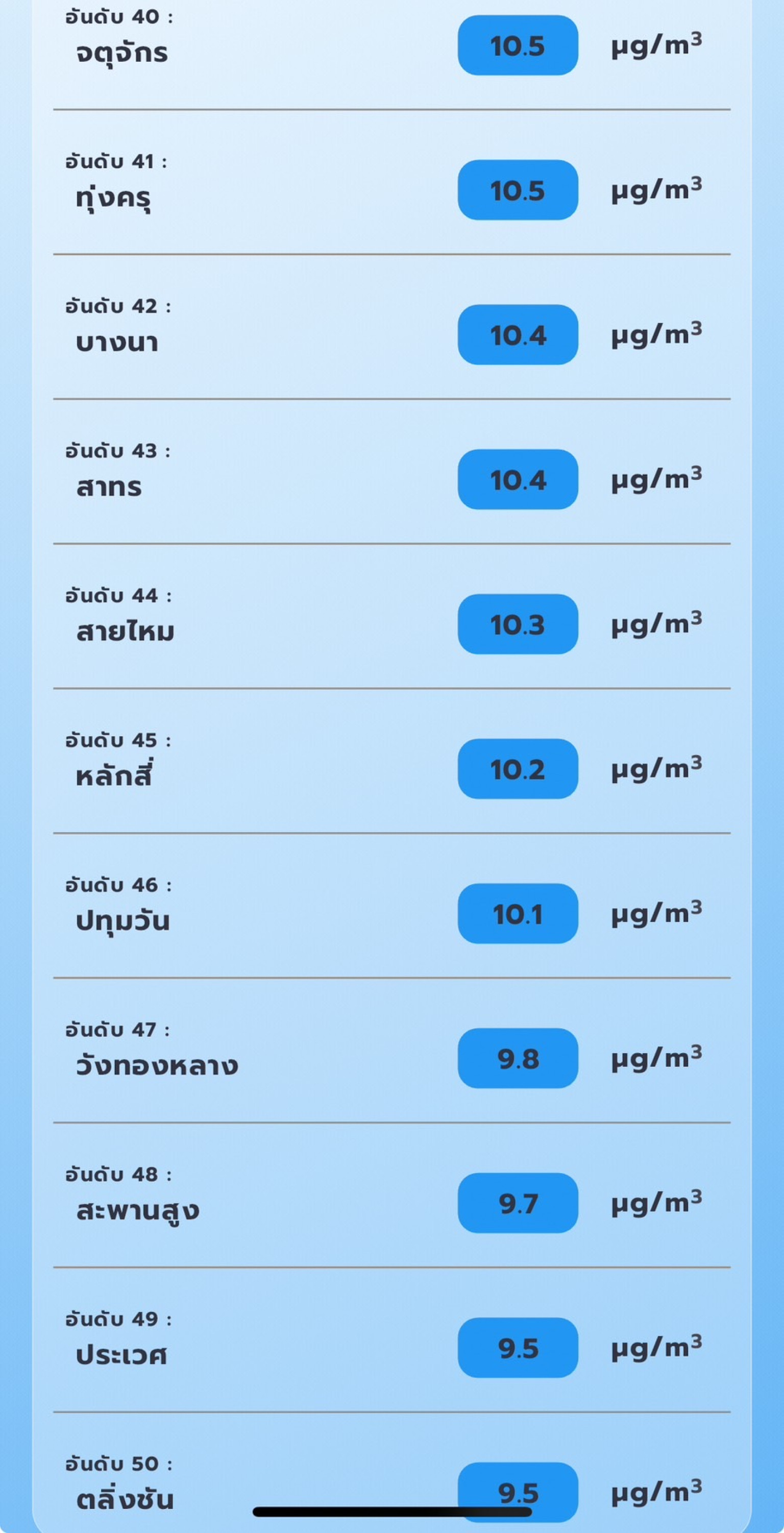The width and height of the screenshot is (784, 1533).
Task: Select the ทุ่งครุ ranking entry
Action: point(391,182)
